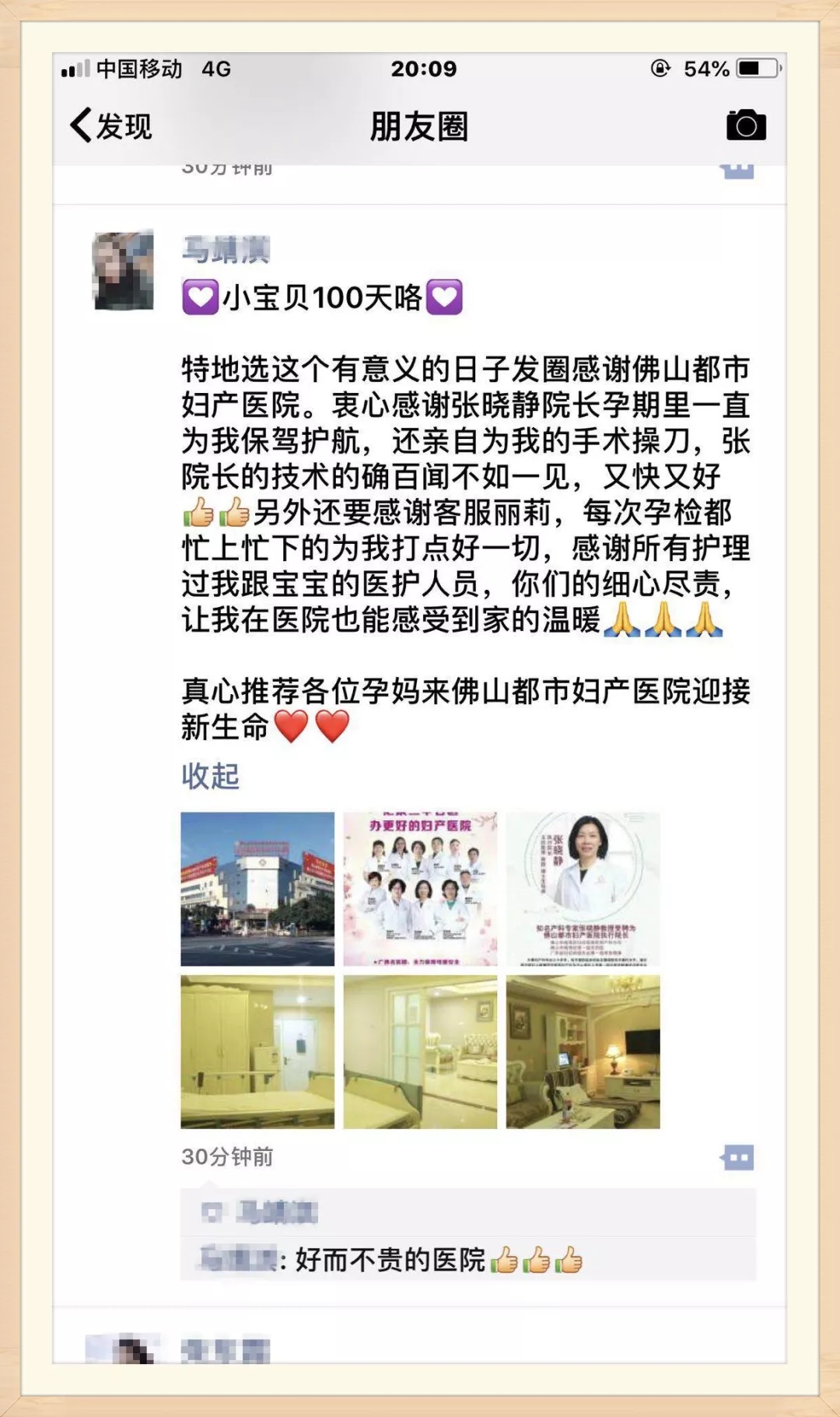Screen dimensions: 840x1417
Task: View the doctors group poster photo
Action: (420, 889)
